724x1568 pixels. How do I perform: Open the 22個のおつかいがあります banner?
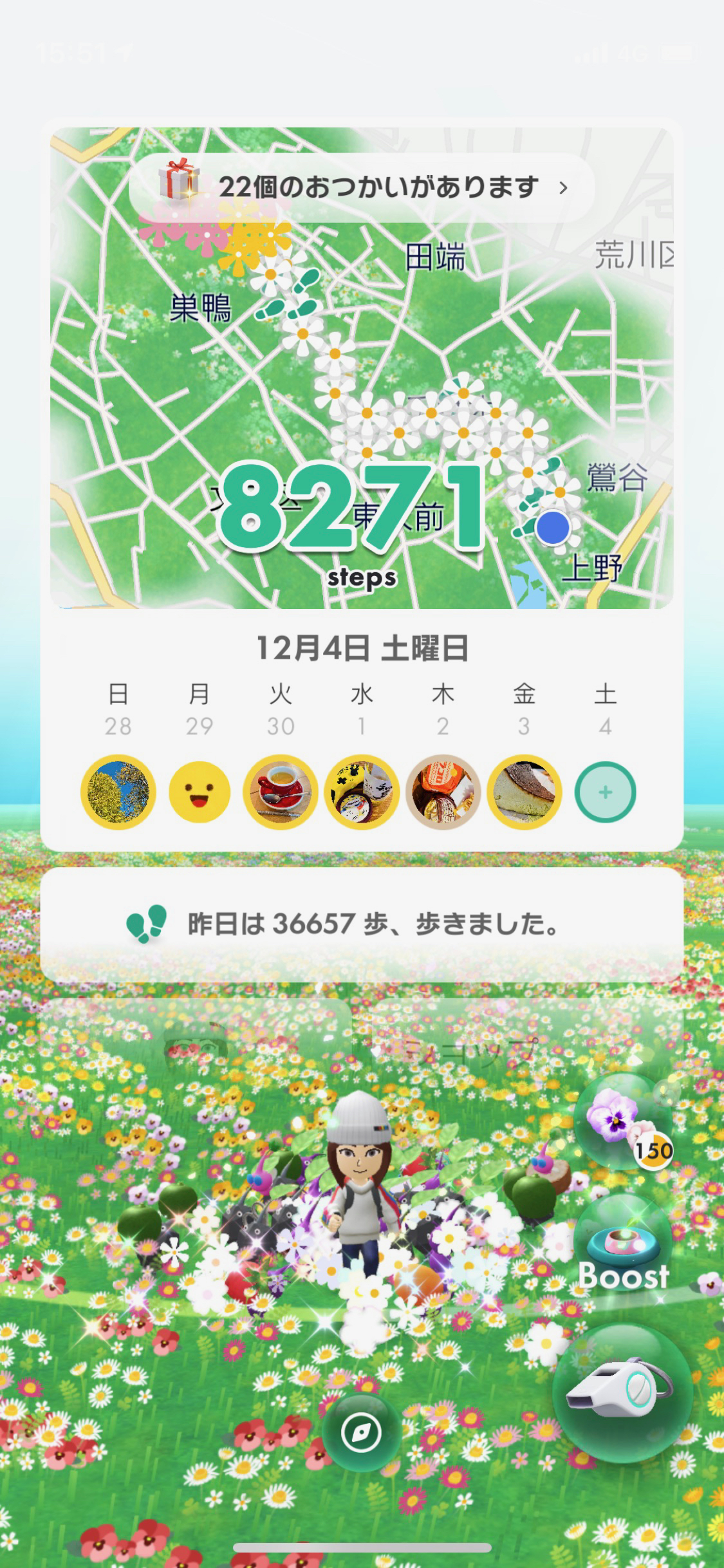362,187
